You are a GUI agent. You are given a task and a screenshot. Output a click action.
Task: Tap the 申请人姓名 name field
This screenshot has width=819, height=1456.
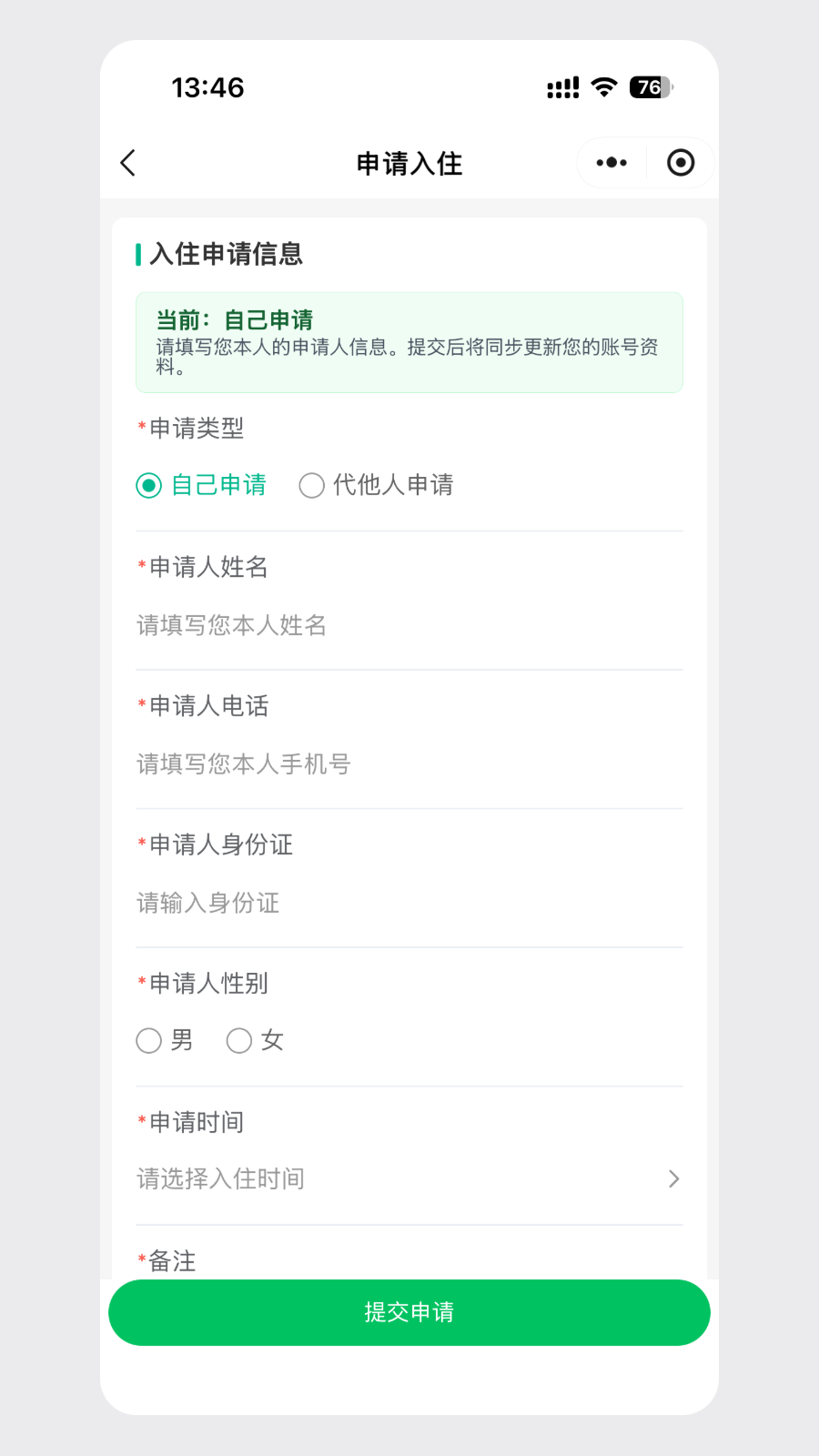coord(409,625)
